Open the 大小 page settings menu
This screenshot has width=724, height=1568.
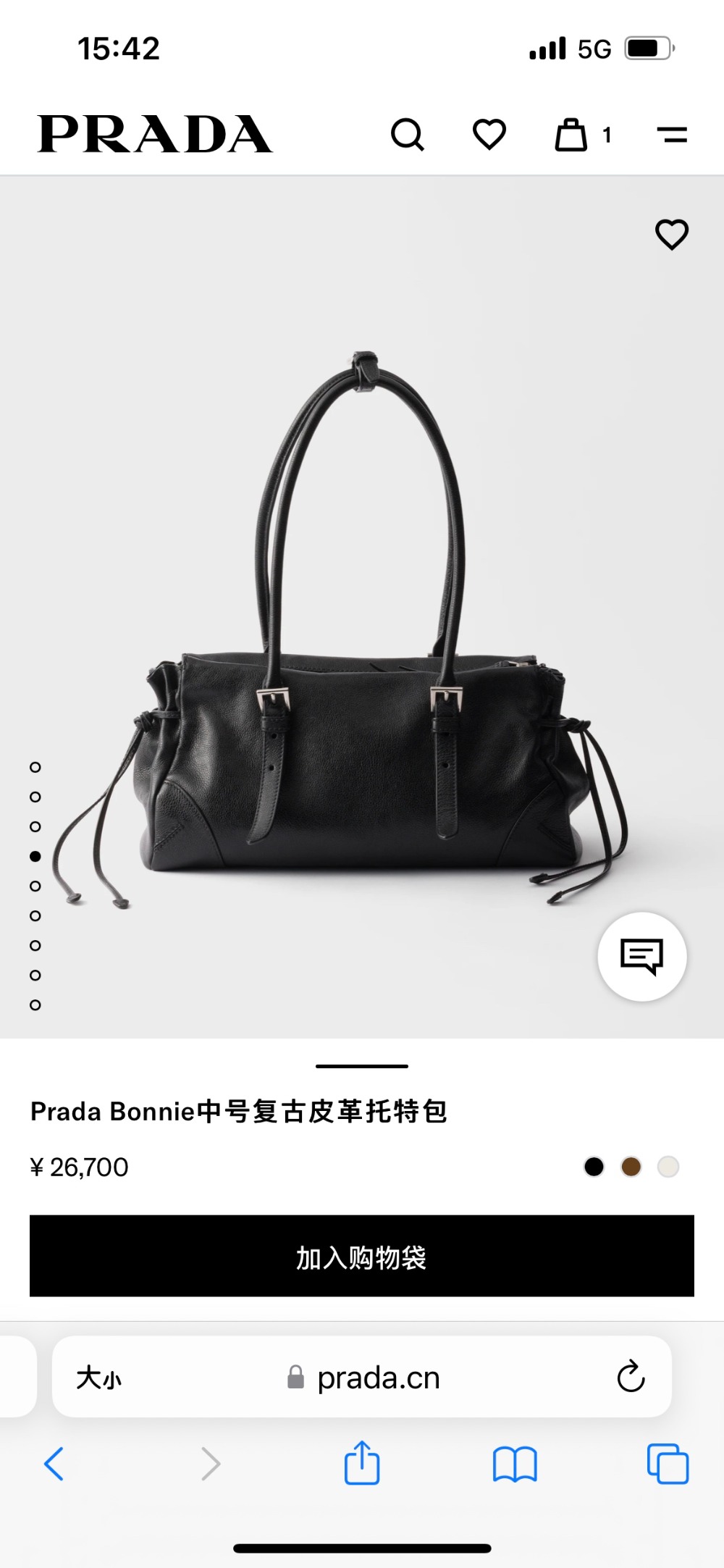point(99,1378)
